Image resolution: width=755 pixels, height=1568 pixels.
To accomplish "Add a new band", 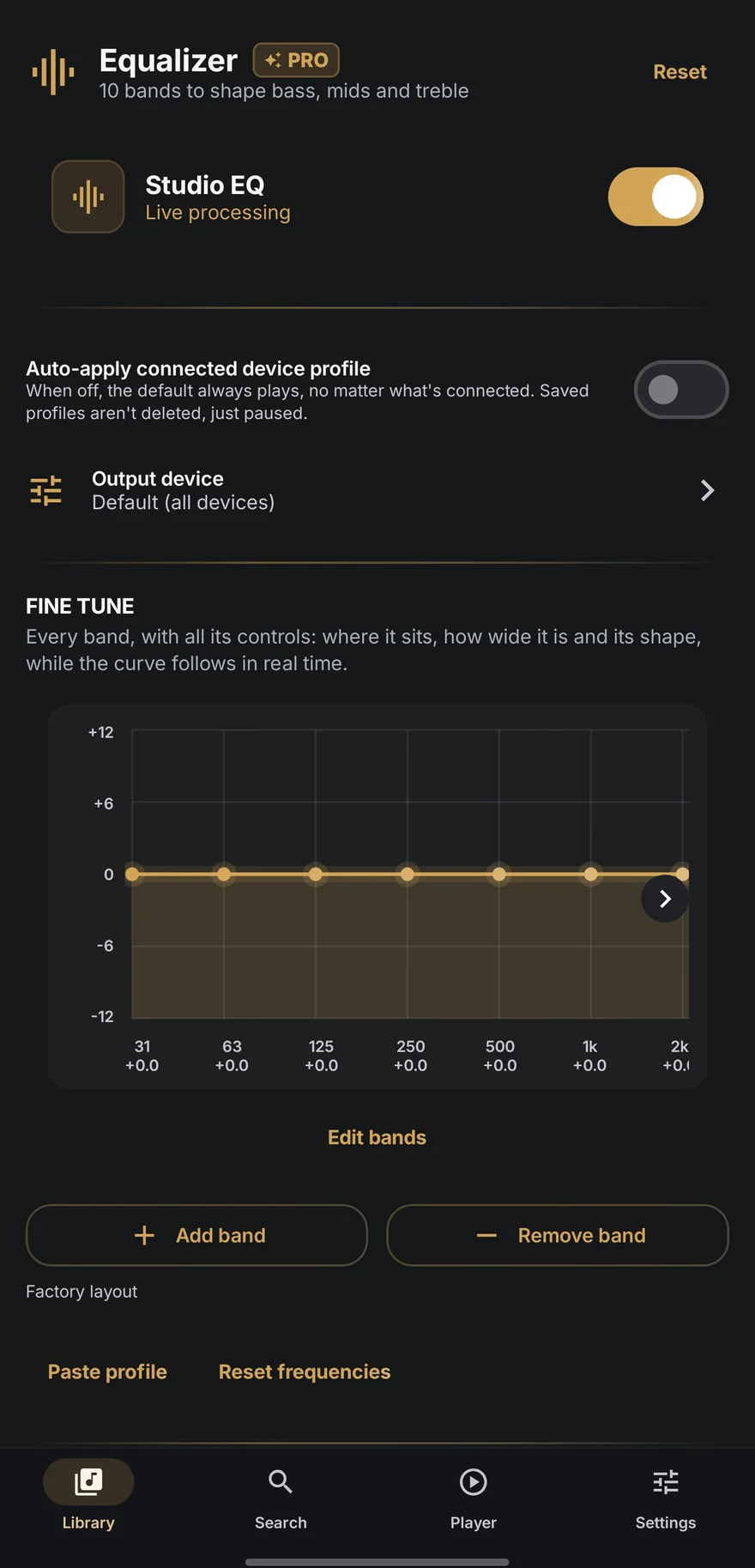I will pos(196,1235).
